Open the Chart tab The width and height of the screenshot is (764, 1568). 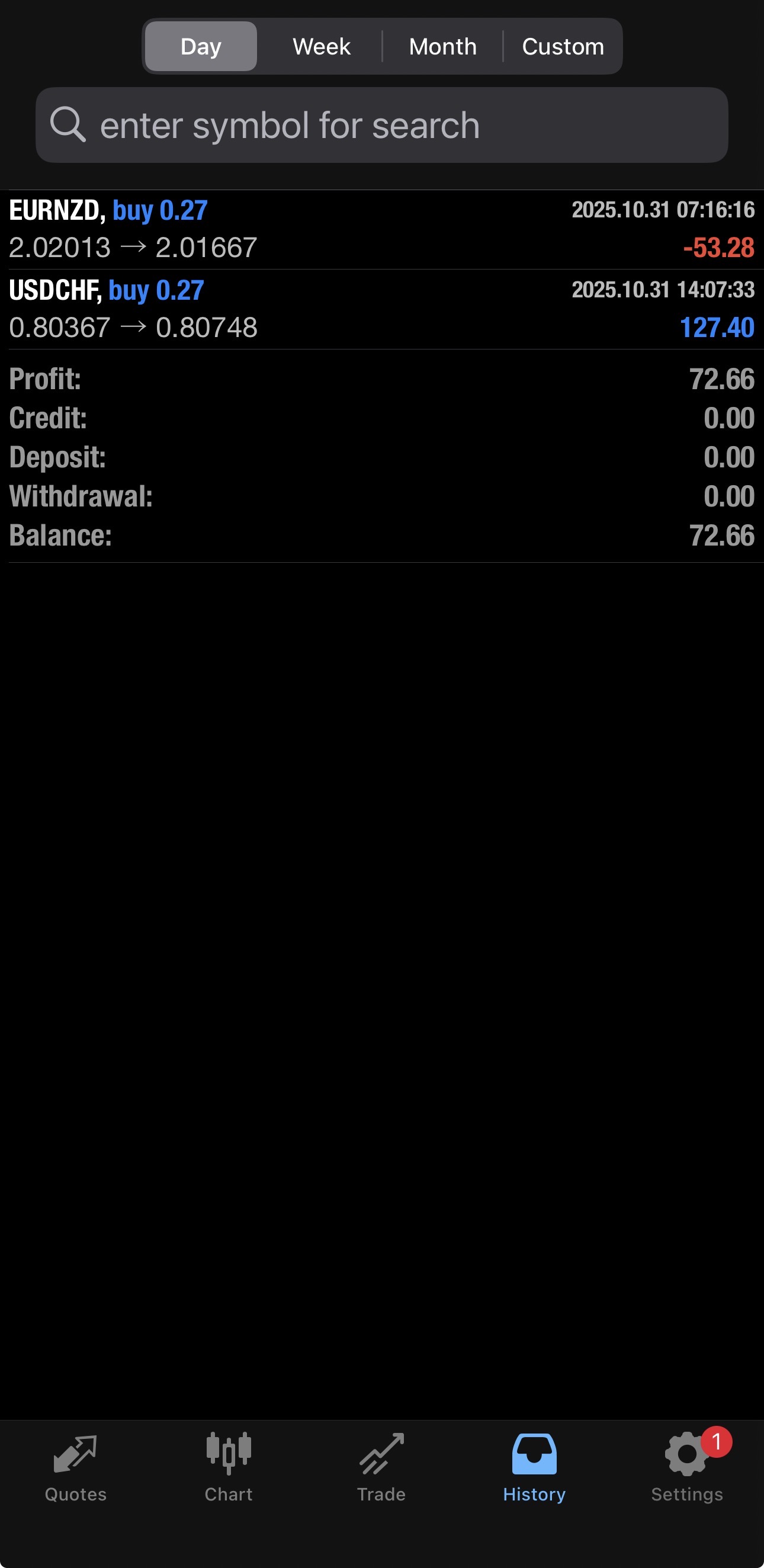click(228, 1467)
